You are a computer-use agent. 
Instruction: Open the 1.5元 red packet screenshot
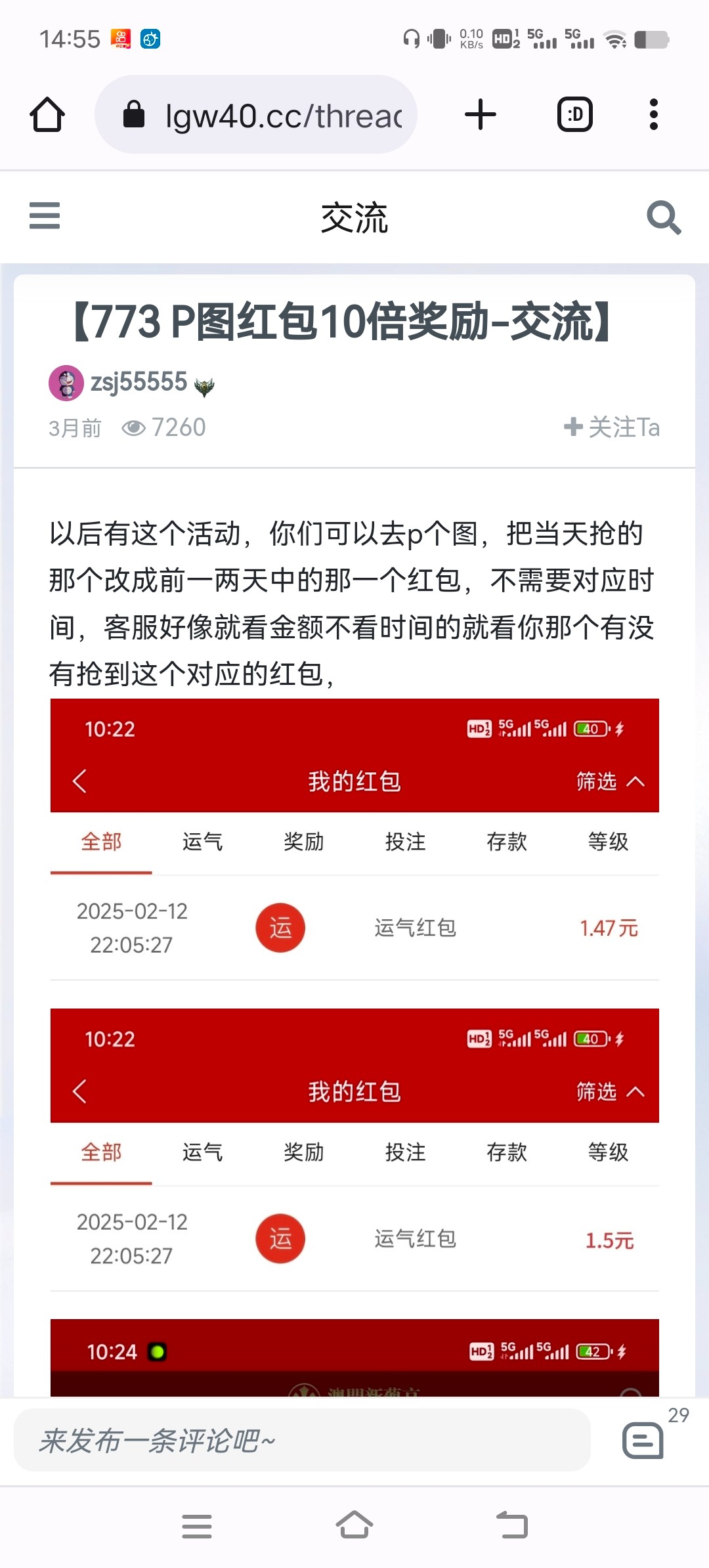(354, 1150)
